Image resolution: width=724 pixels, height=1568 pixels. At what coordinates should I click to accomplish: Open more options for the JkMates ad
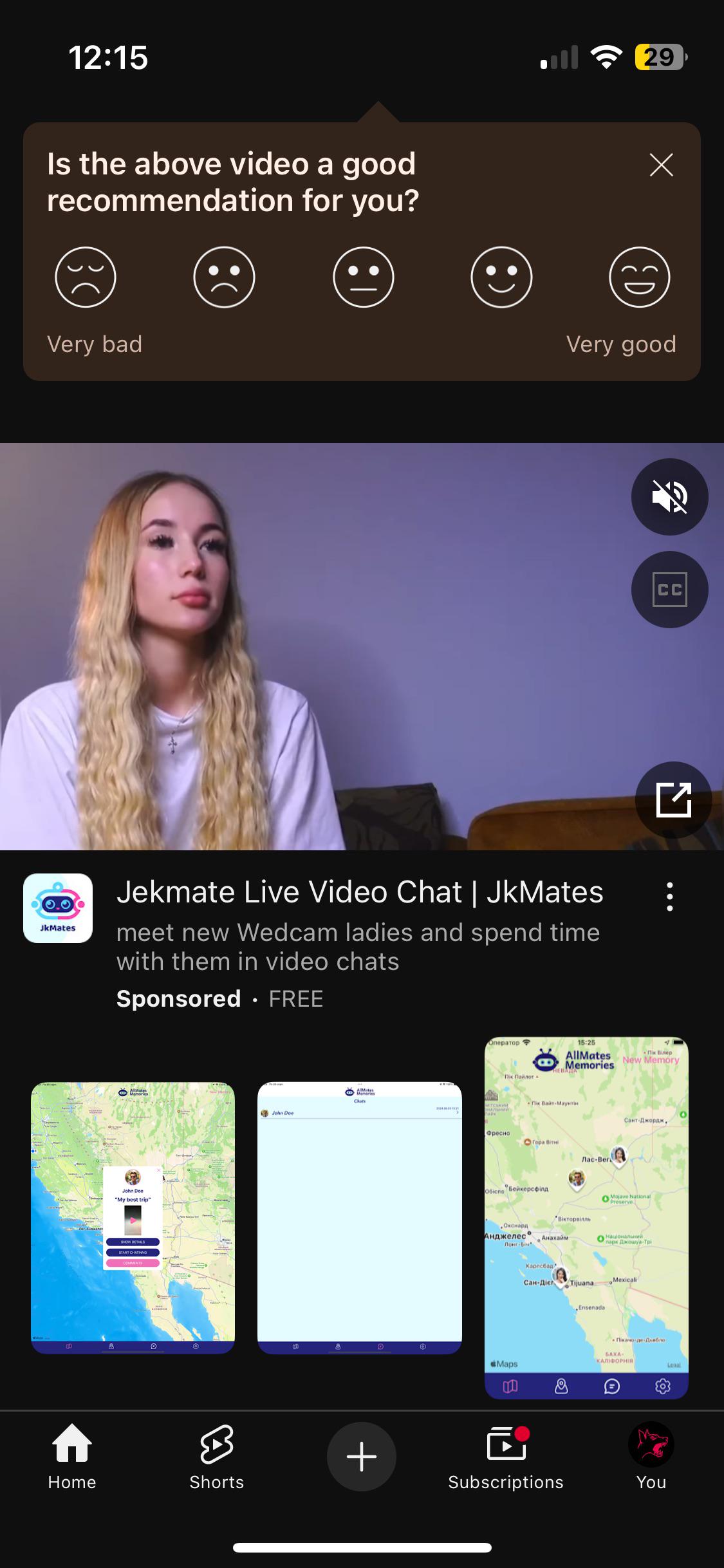[670, 897]
